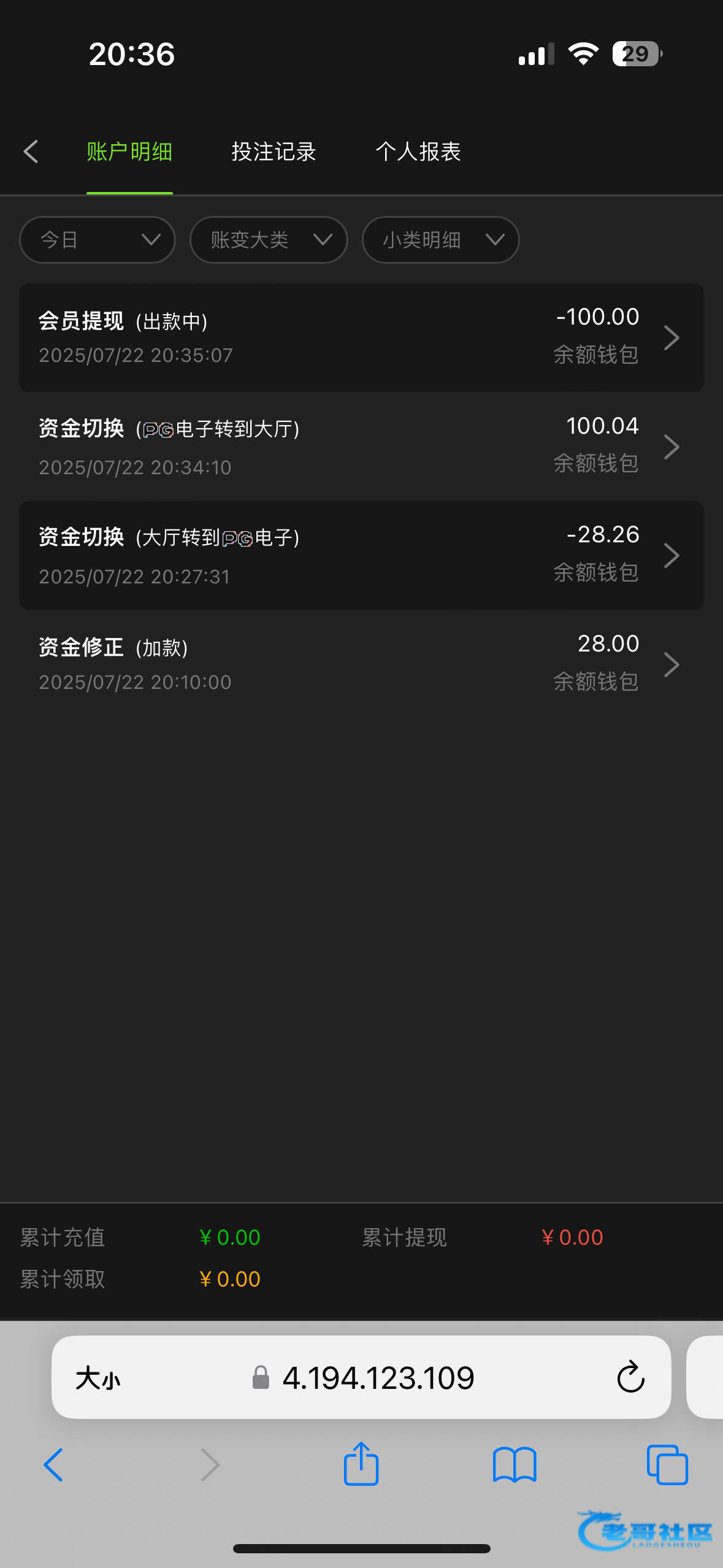Open Safari bookmarks
This screenshot has height=1568, width=723.
click(x=515, y=1465)
